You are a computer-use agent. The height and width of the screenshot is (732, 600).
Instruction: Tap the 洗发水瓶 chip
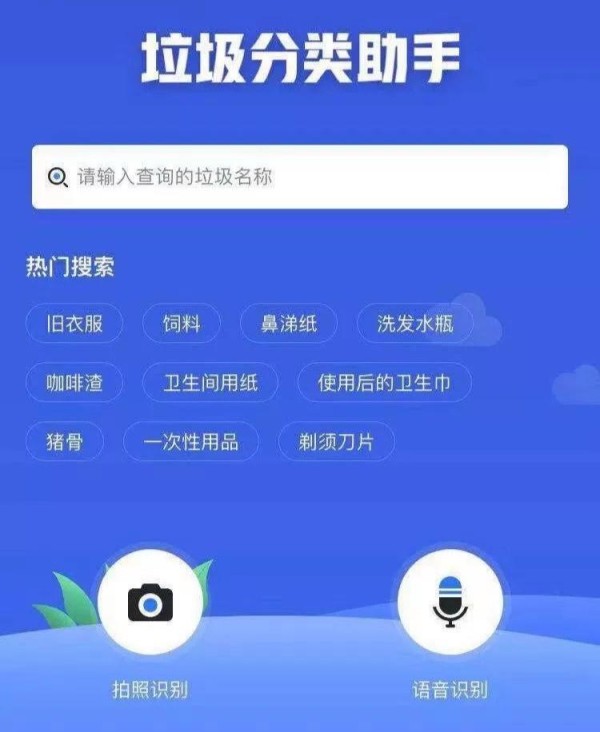414,324
